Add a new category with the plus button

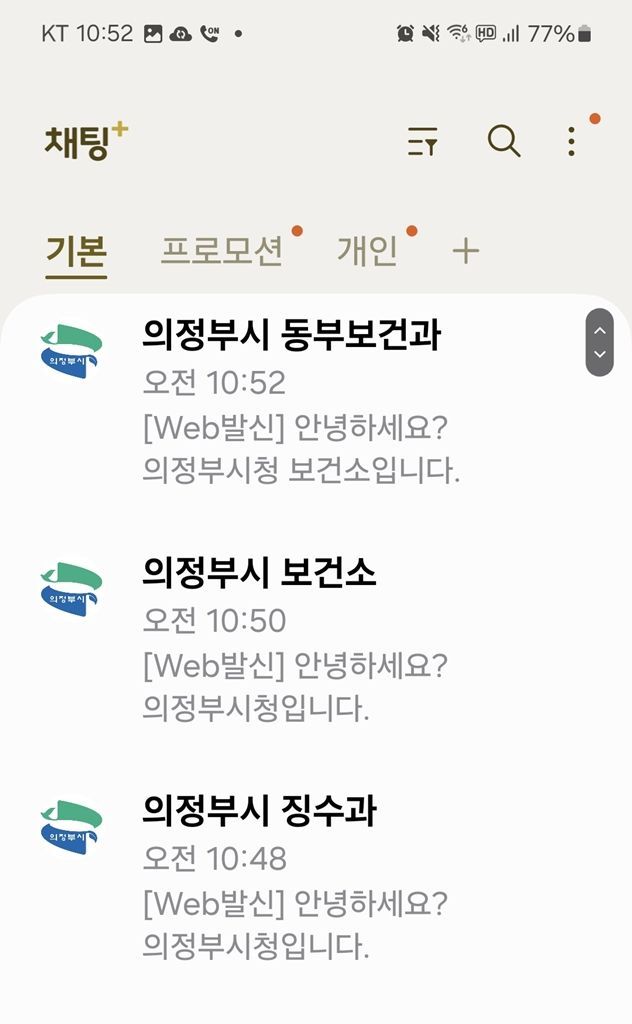pos(466,251)
